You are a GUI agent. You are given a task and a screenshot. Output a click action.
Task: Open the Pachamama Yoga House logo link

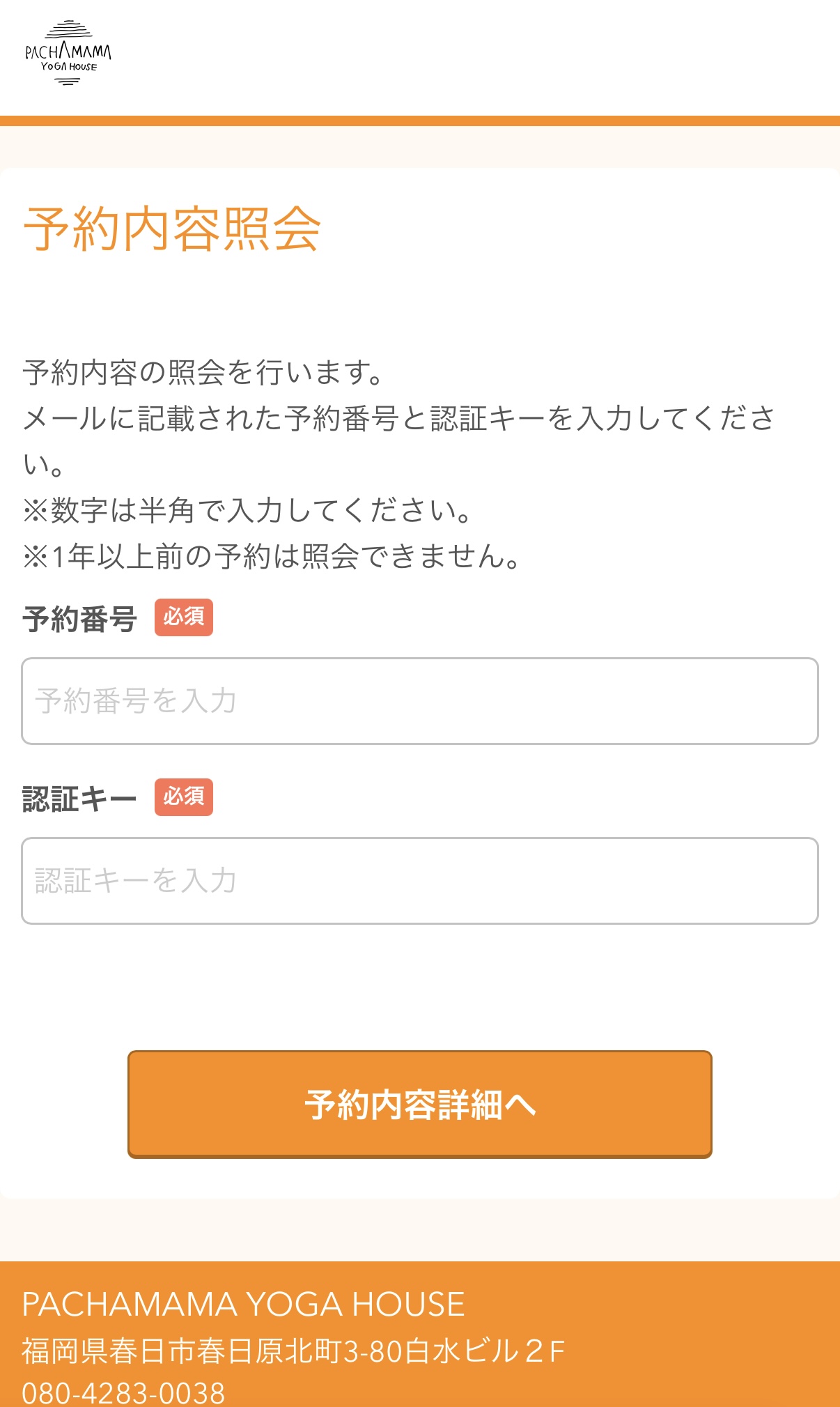click(68, 54)
